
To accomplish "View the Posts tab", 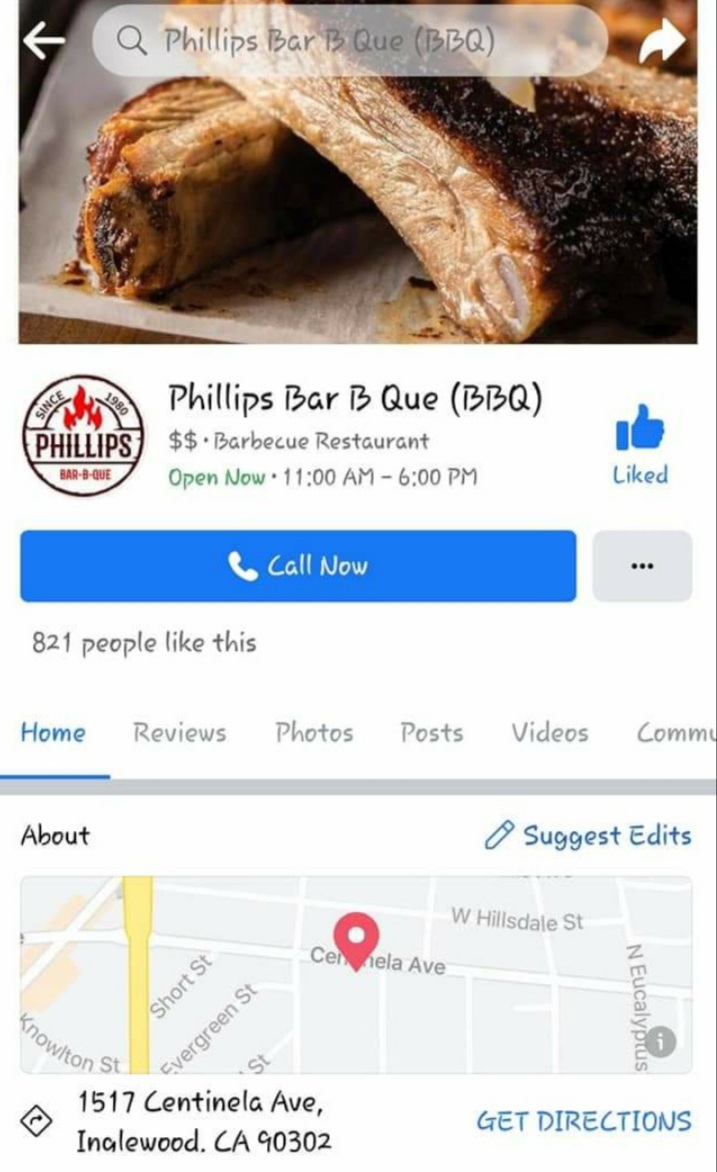I will pos(432,733).
